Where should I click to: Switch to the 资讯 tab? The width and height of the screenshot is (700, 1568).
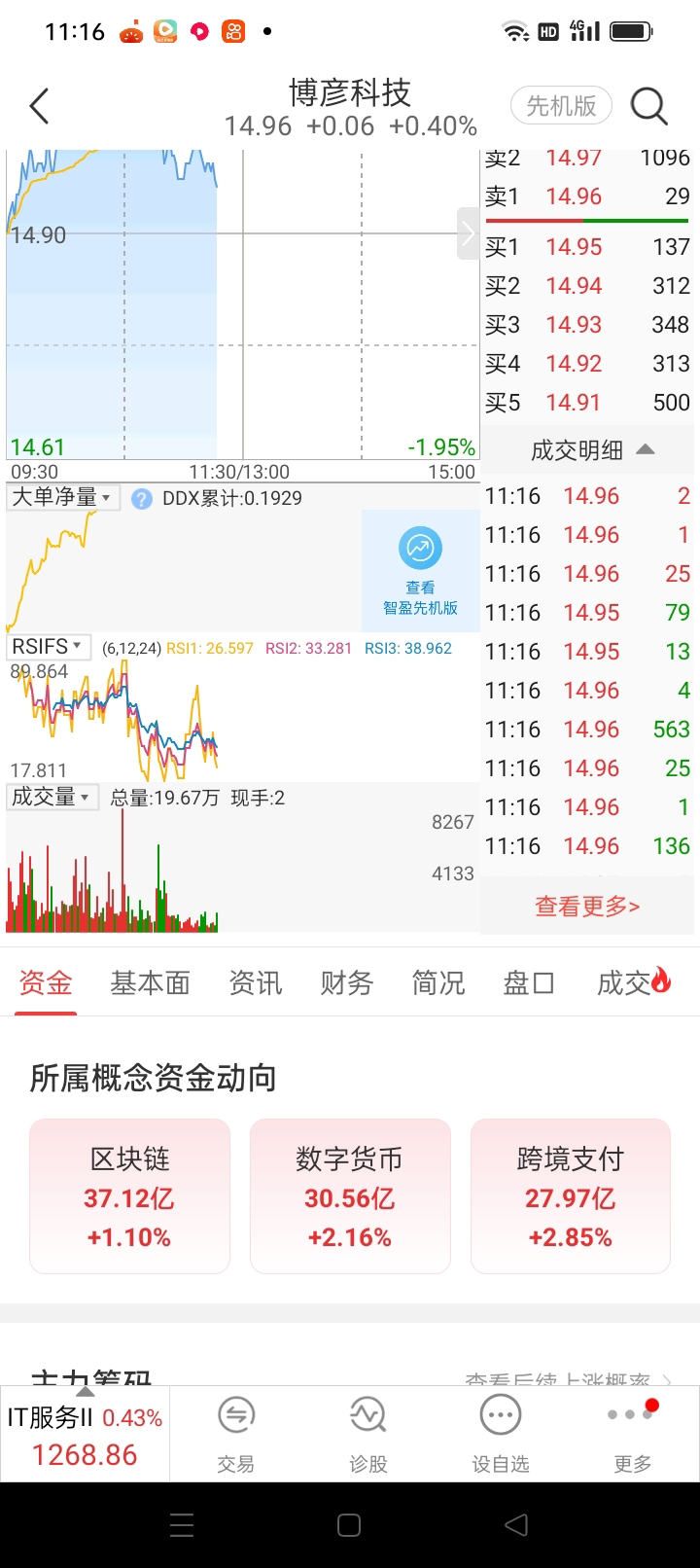click(256, 983)
